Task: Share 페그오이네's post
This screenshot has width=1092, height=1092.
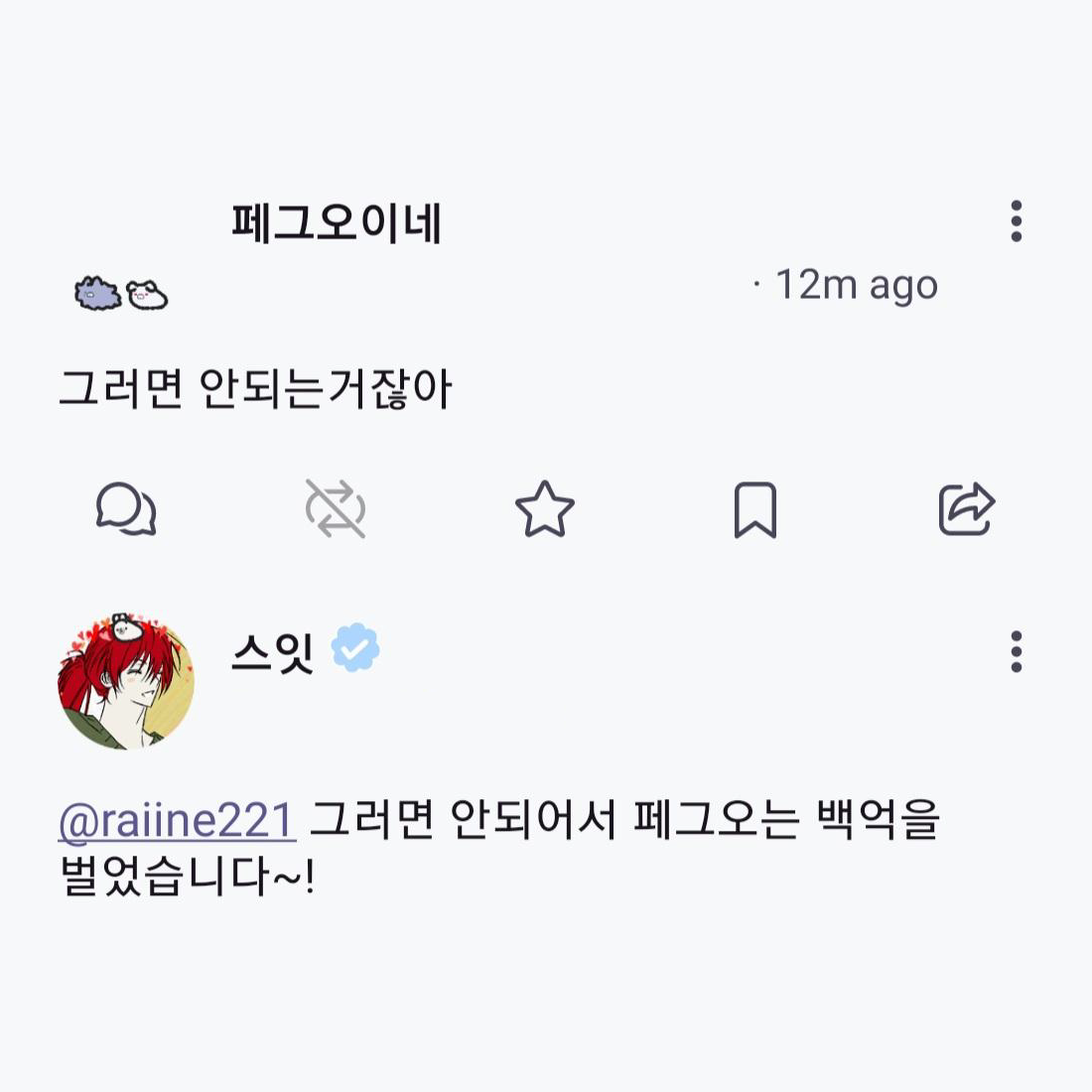Action: (x=966, y=509)
